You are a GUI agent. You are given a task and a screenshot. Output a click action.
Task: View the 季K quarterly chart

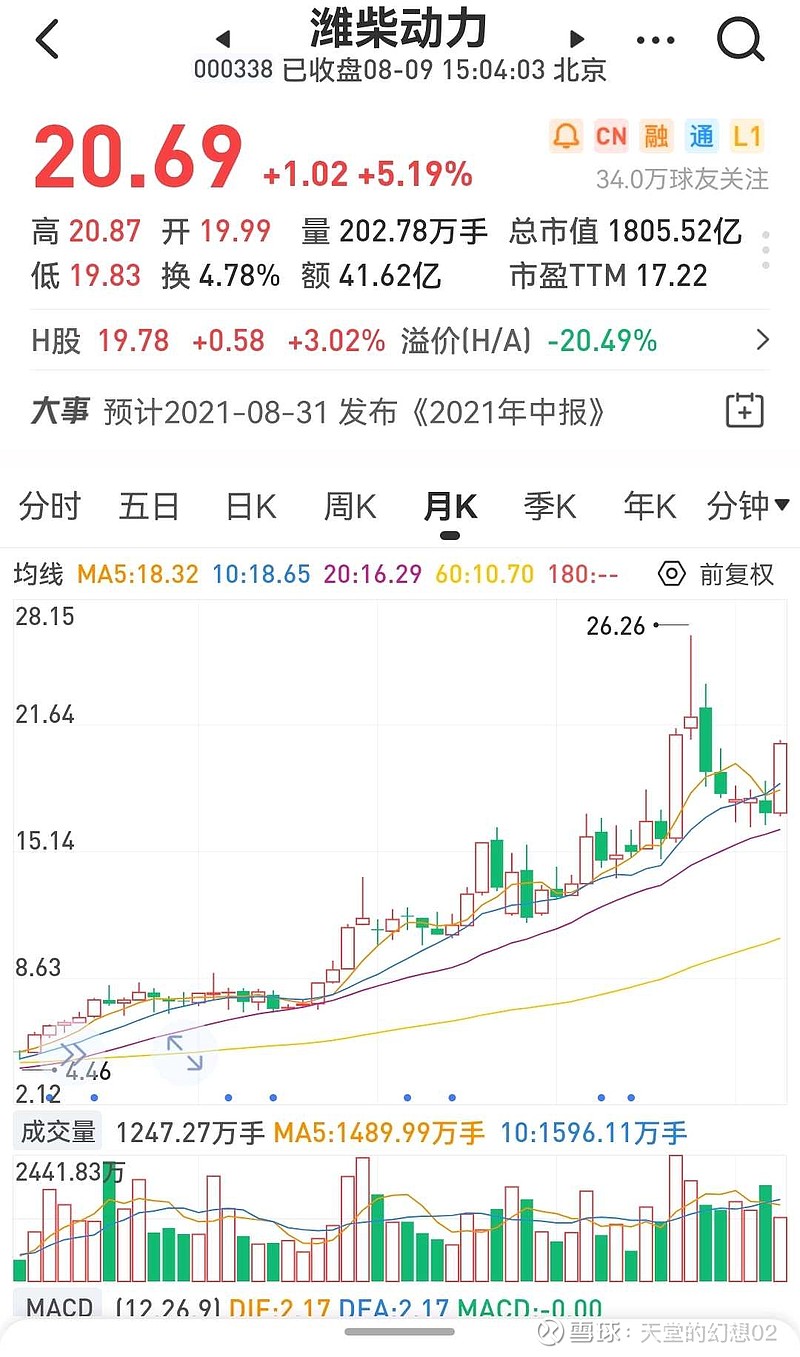tap(550, 507)
